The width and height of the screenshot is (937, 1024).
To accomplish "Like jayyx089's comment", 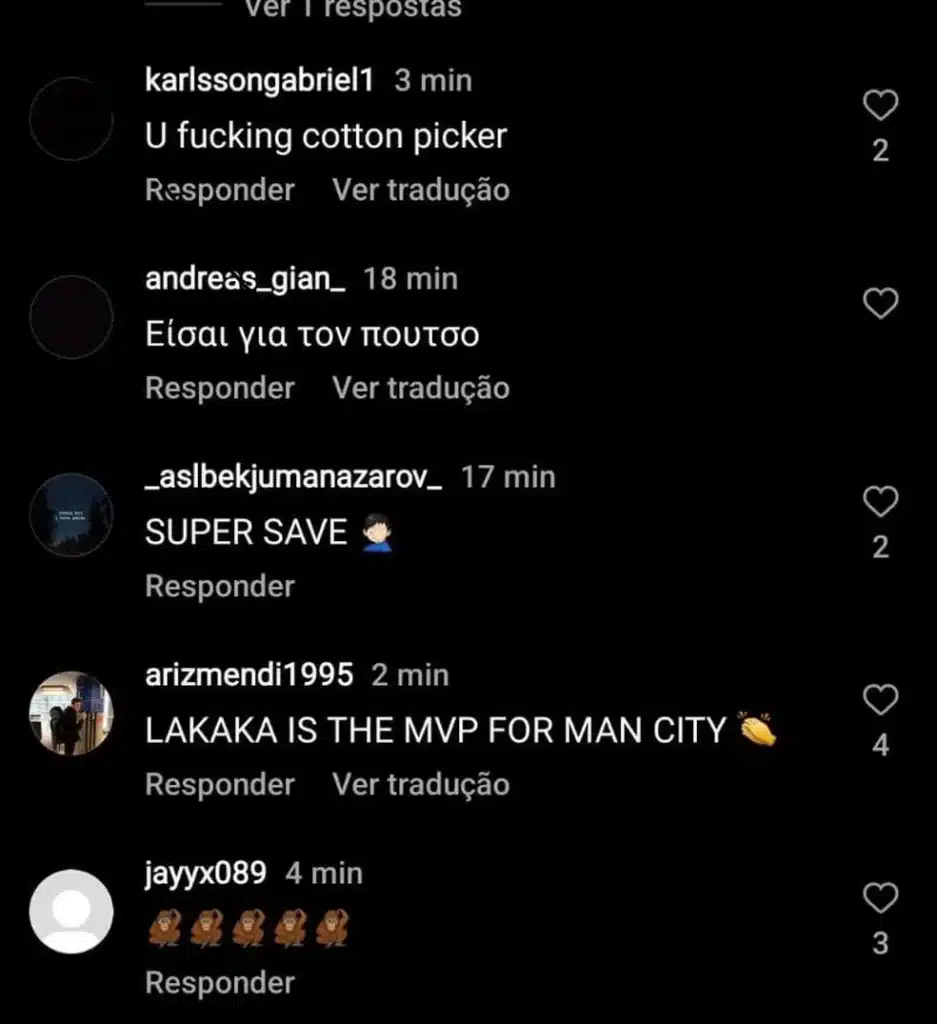I will (x=880, y=897).
